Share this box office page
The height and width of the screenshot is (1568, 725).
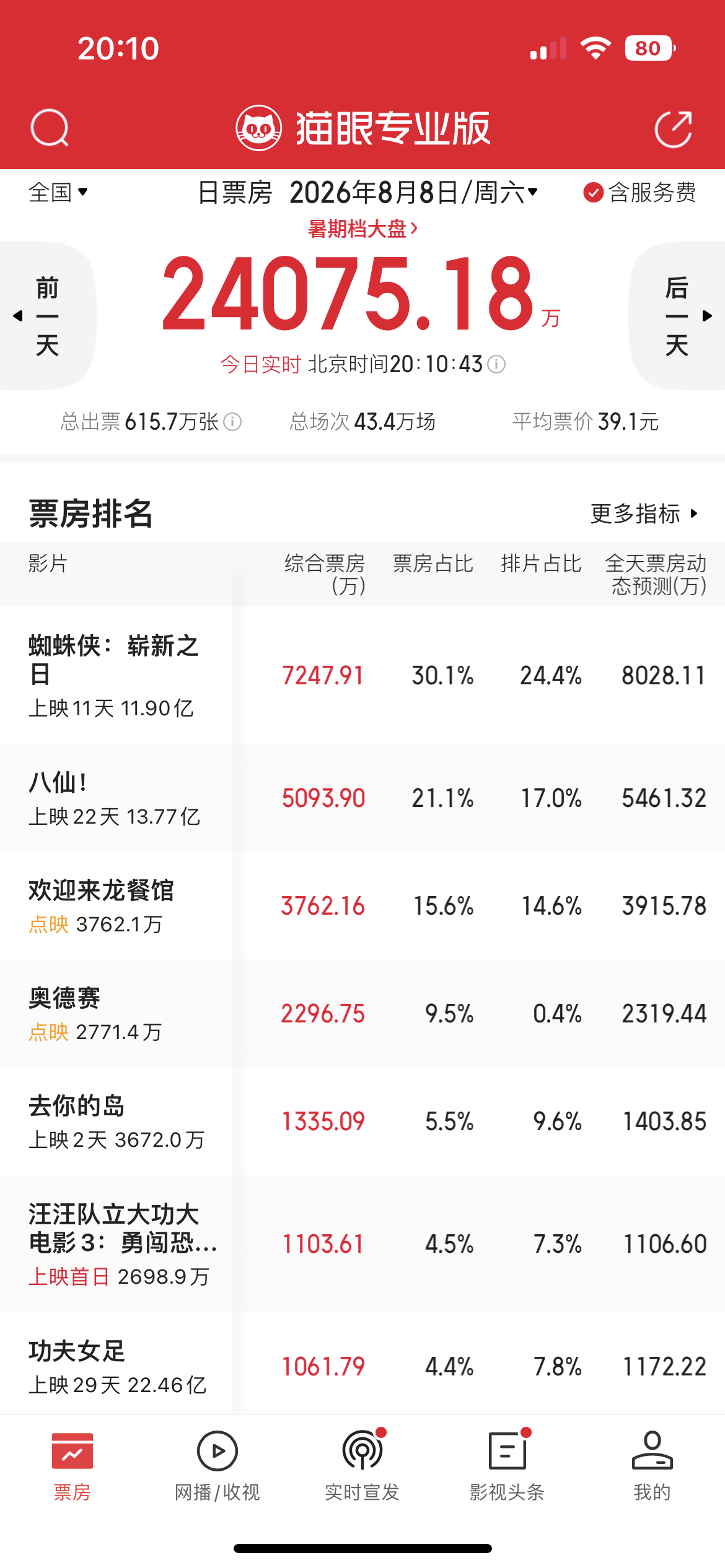coord(674,129)
